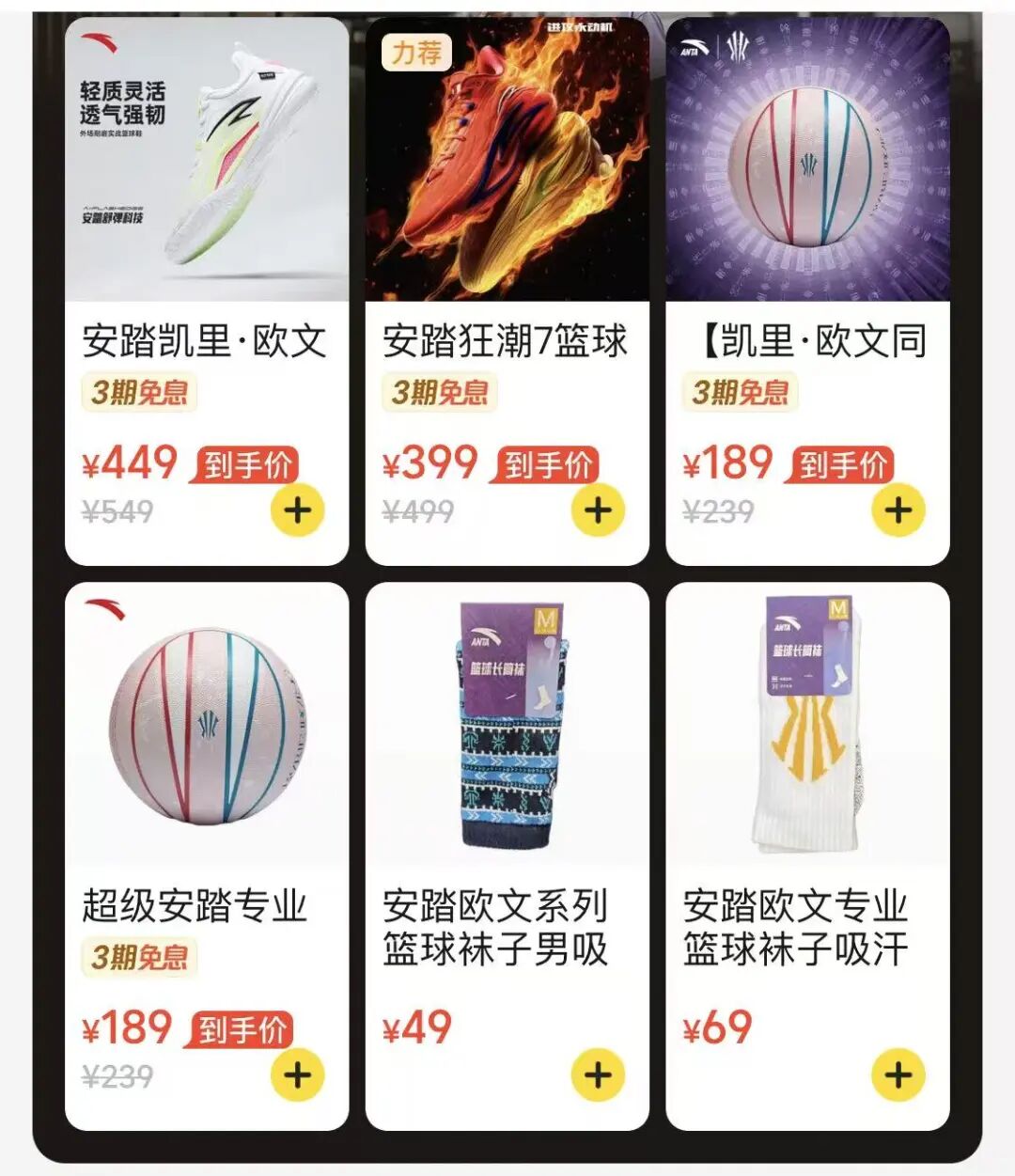Add the ¥69 安踏欧文专业 socks to cart

898,1074
